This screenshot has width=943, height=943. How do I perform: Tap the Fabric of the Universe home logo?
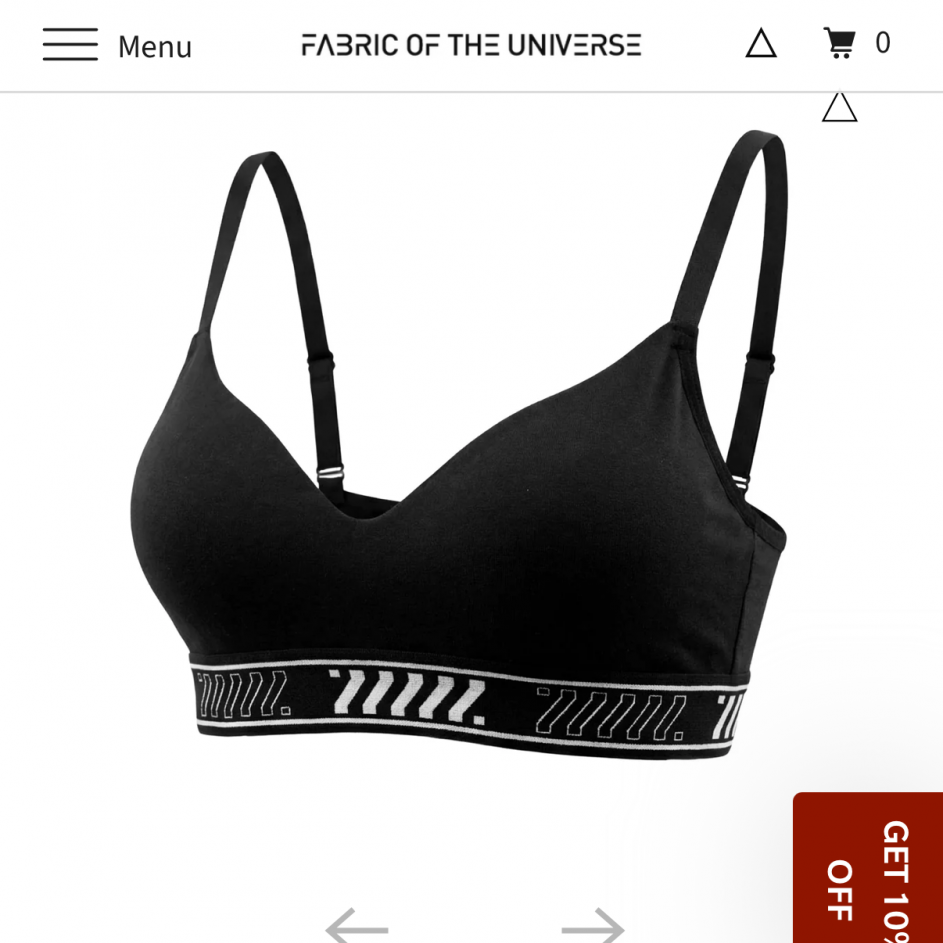click(x=471, y=45)
